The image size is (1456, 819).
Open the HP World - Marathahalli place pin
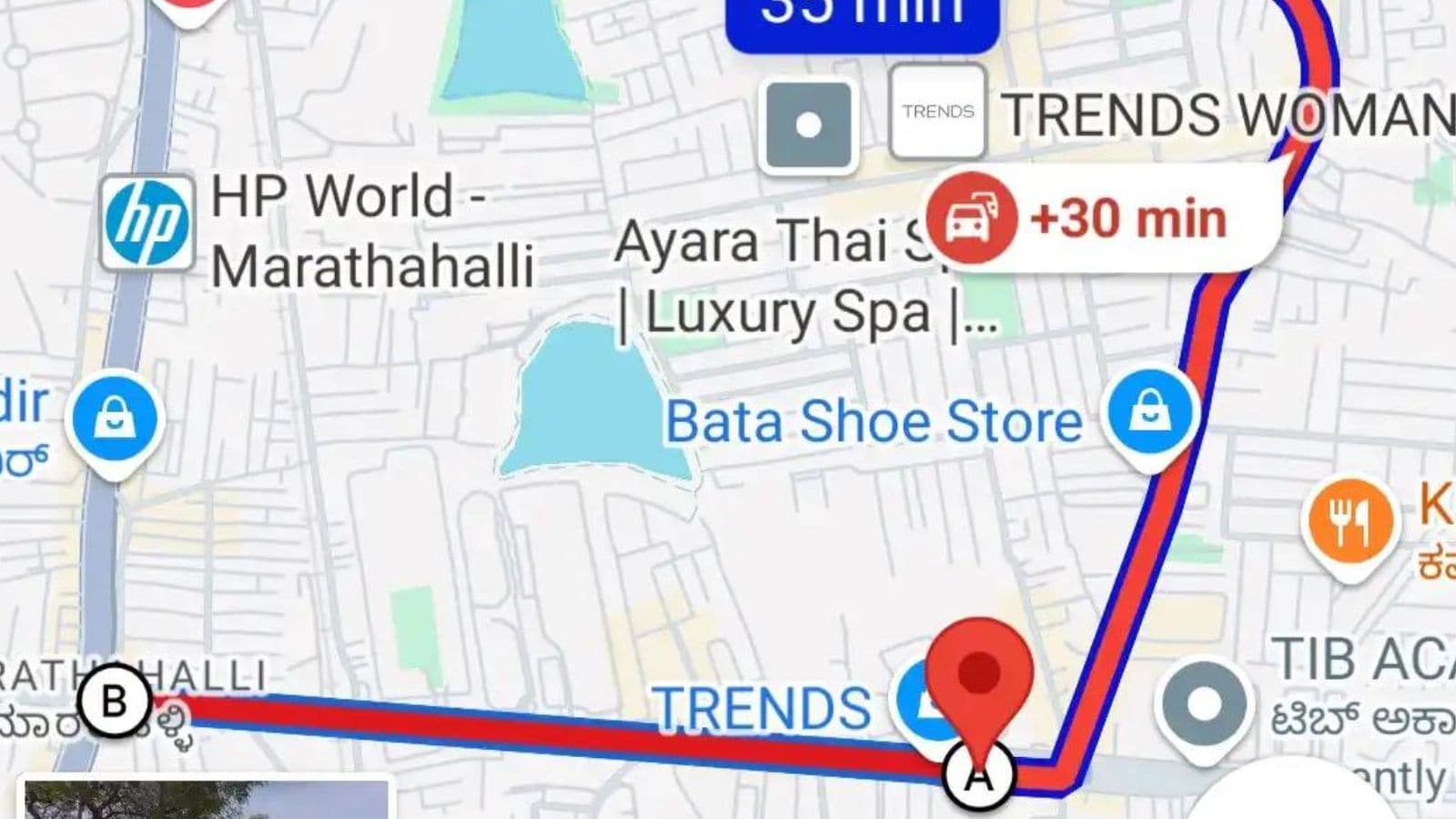[147, 224]
